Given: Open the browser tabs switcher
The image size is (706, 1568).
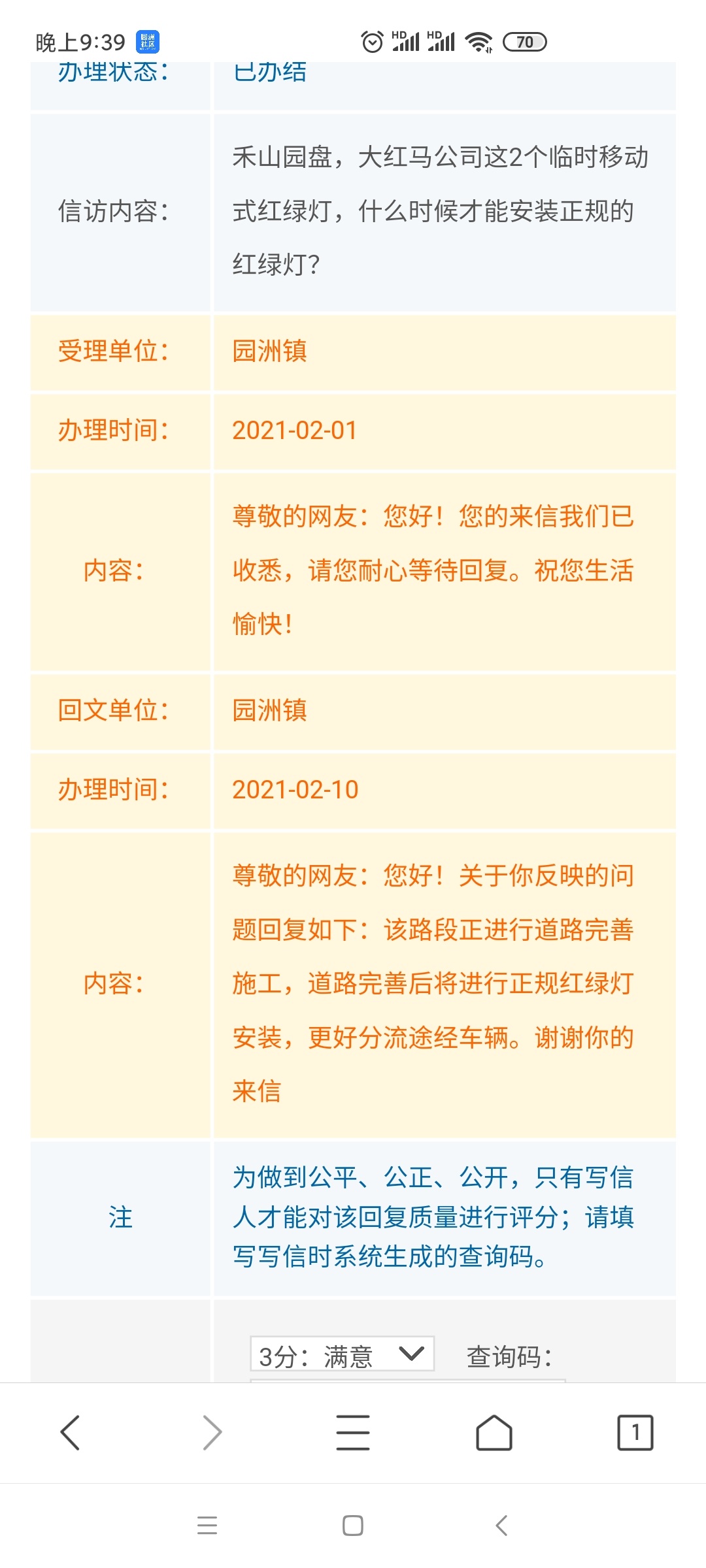Looking at the screenshot, I should coord(635,1433).
